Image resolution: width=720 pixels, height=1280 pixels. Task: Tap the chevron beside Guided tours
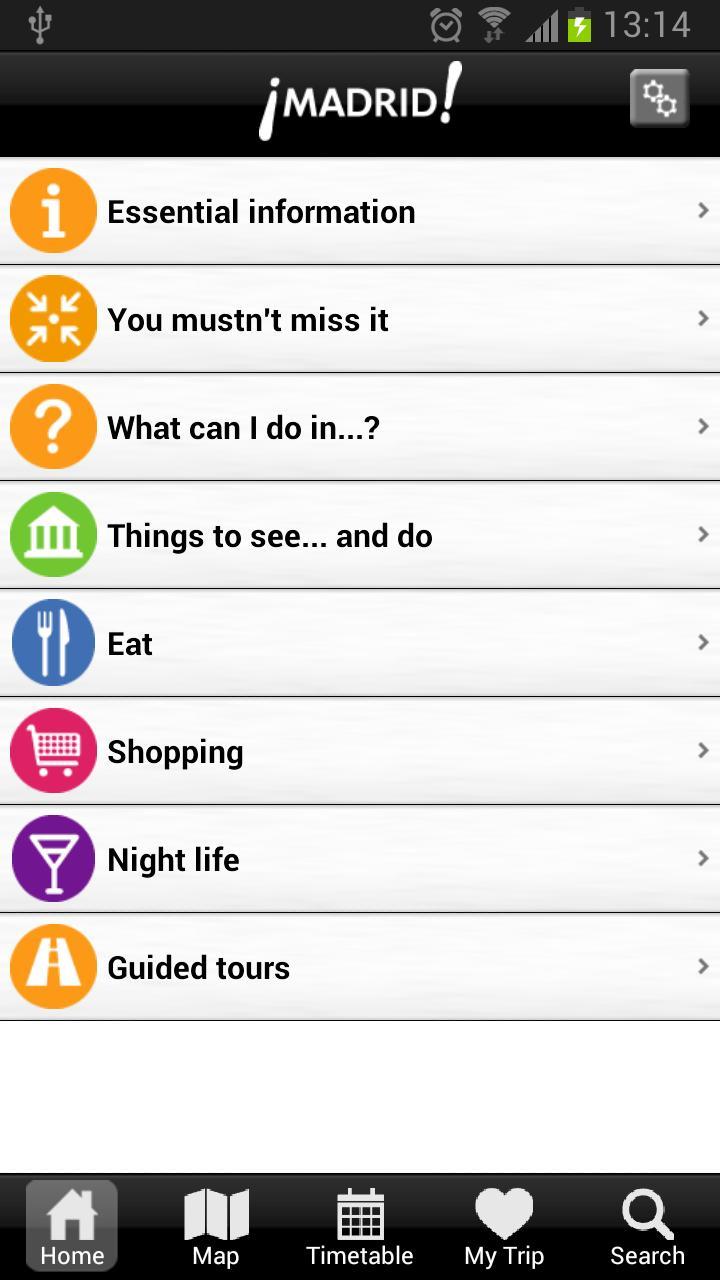704,967
